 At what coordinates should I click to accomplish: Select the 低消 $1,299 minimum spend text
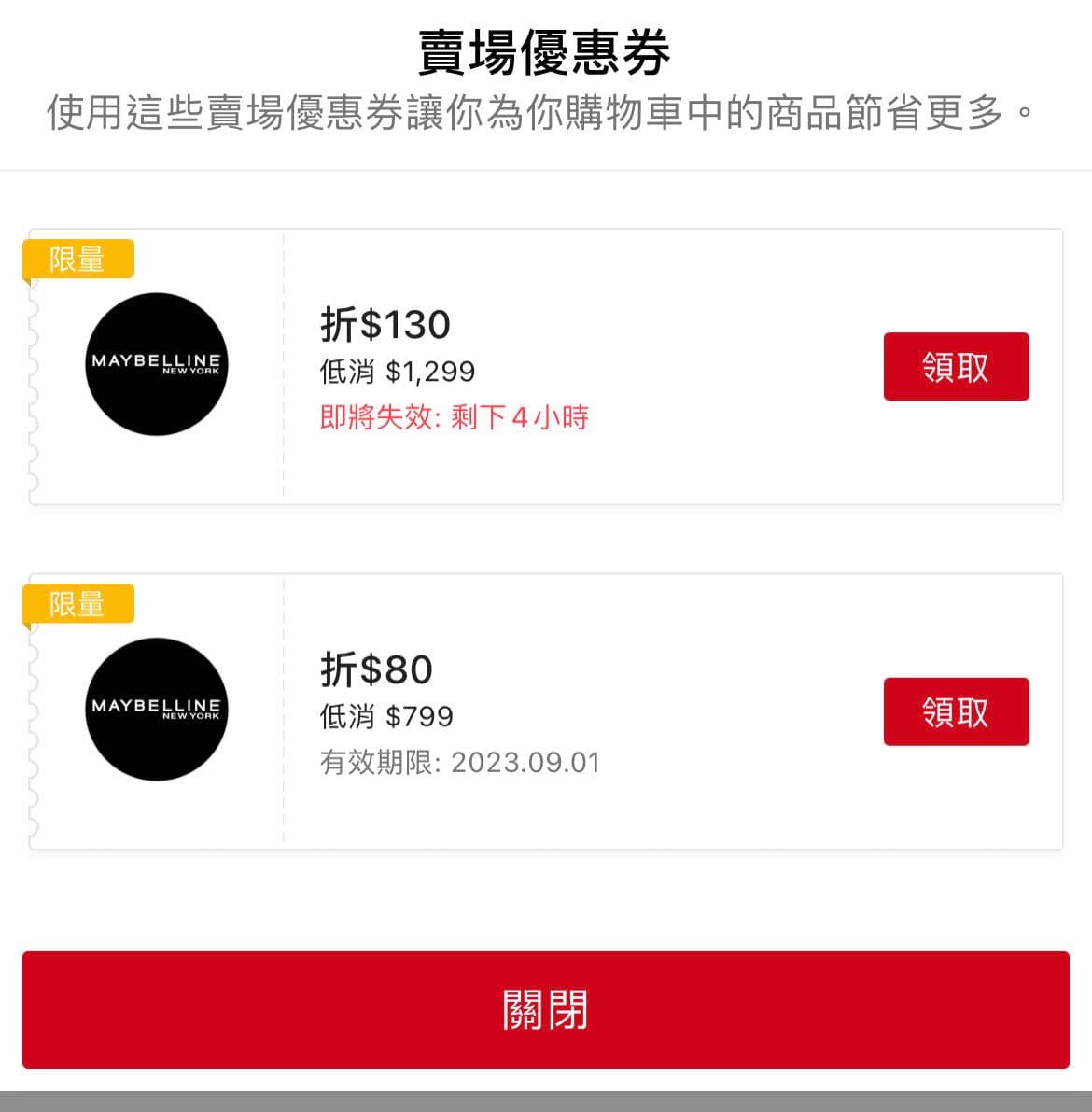point(396,372)
